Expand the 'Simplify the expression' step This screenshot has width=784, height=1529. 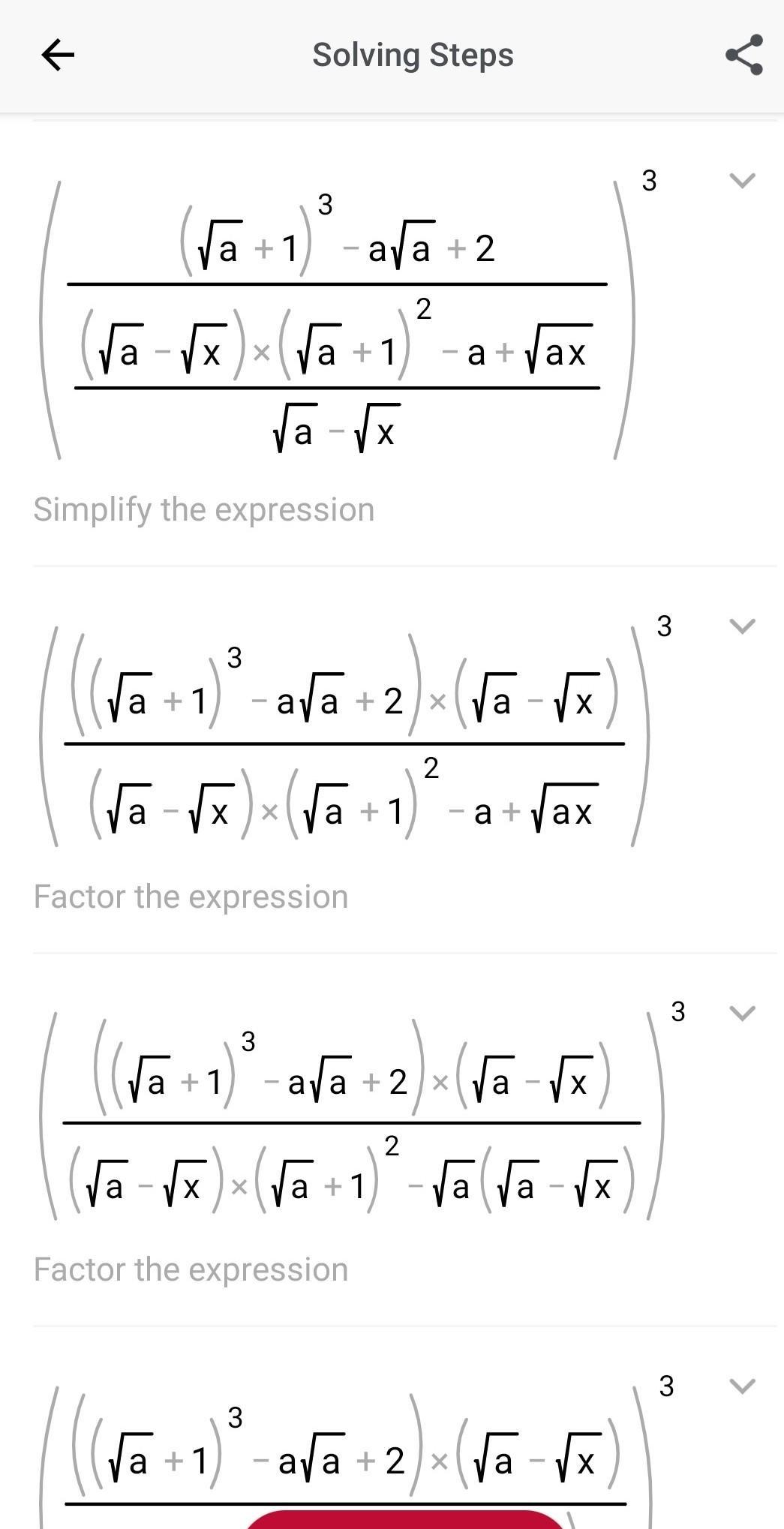click(x=742, y=180)
